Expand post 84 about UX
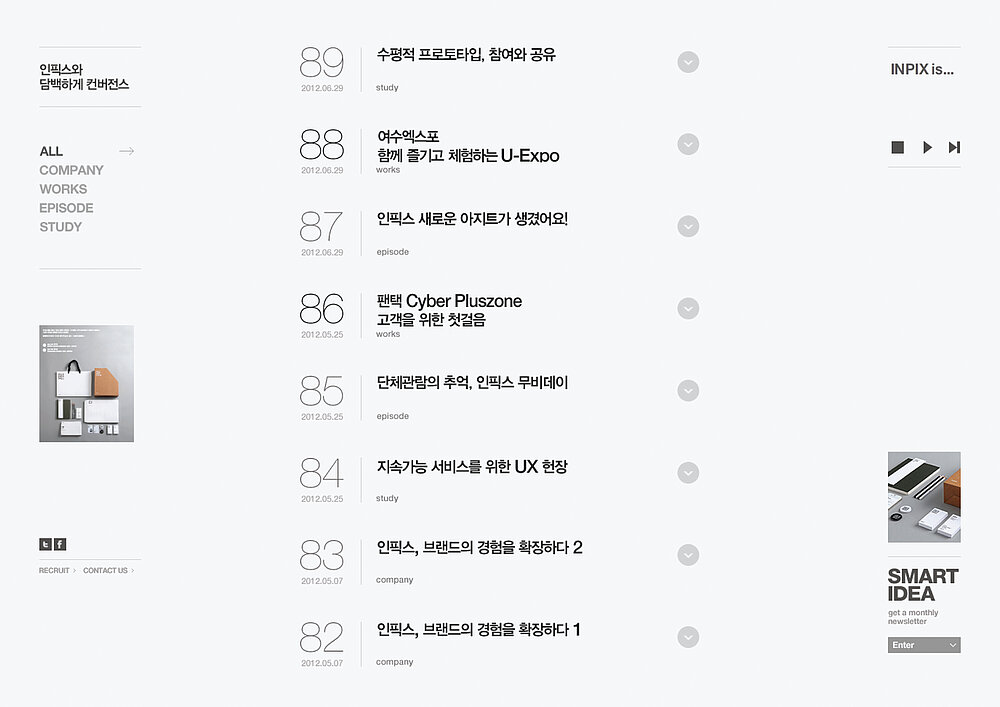1000x707 pixels. coord(688,472)
